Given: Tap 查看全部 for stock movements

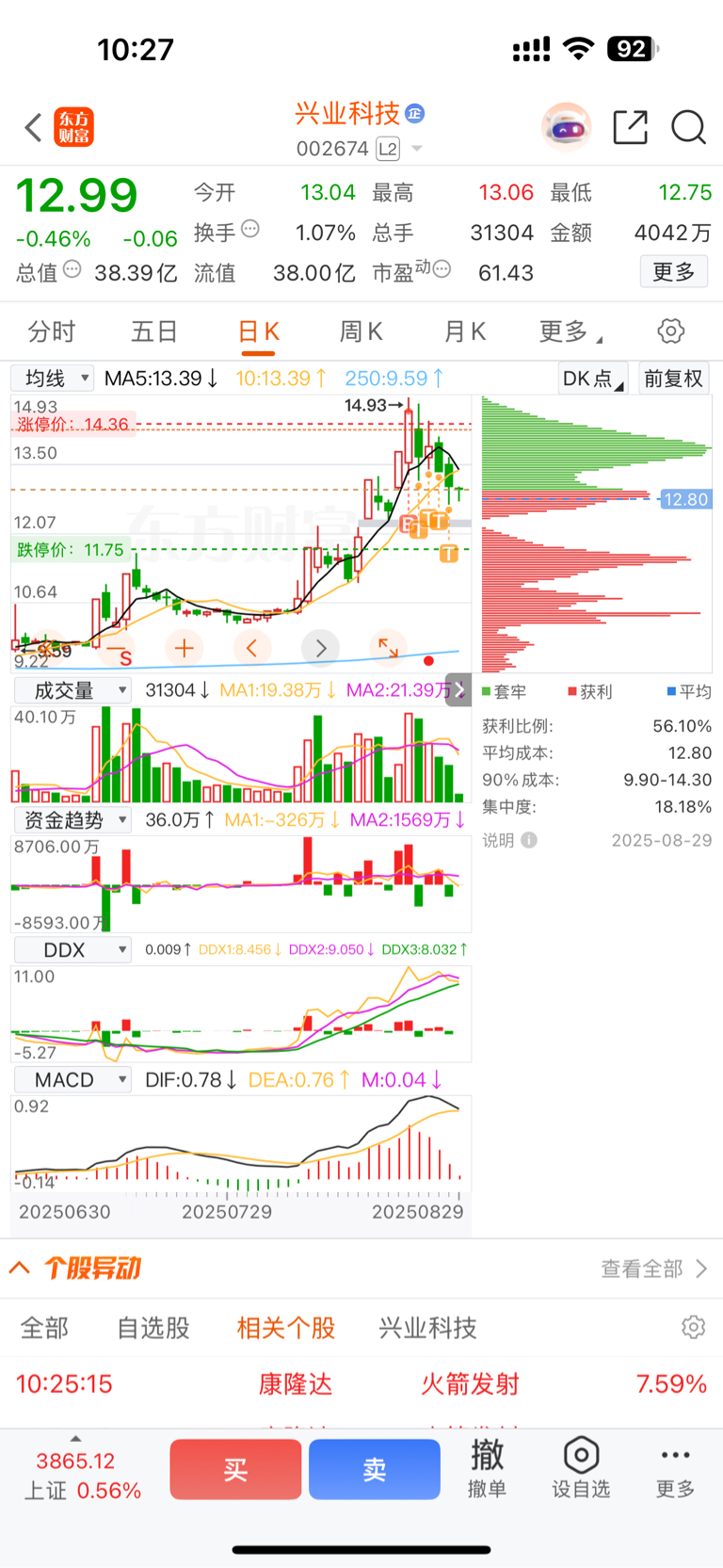Looking at the screenshot, I should coord(653,1269).
